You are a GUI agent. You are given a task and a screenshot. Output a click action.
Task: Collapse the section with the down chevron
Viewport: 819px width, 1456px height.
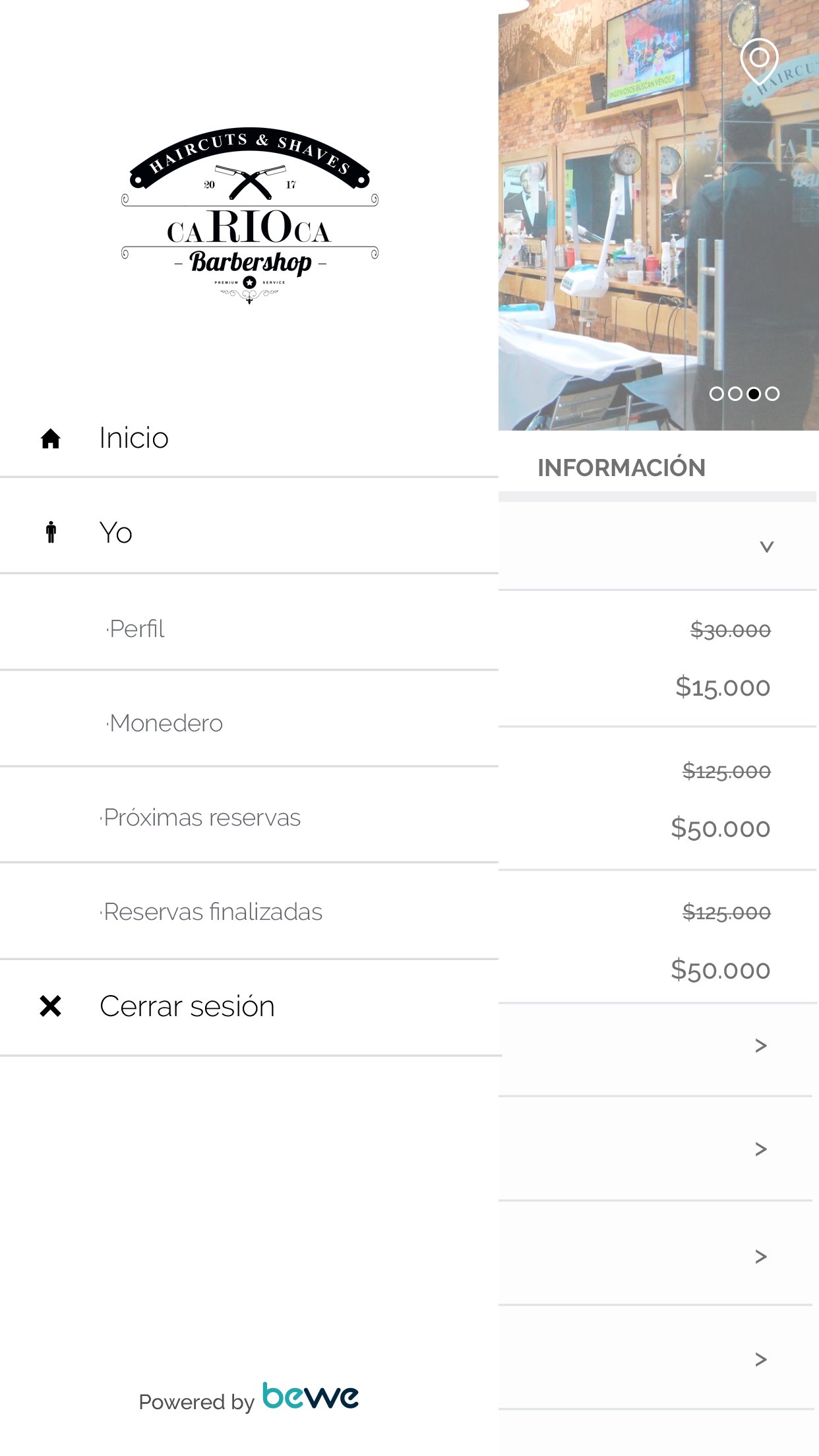[766, 547]
